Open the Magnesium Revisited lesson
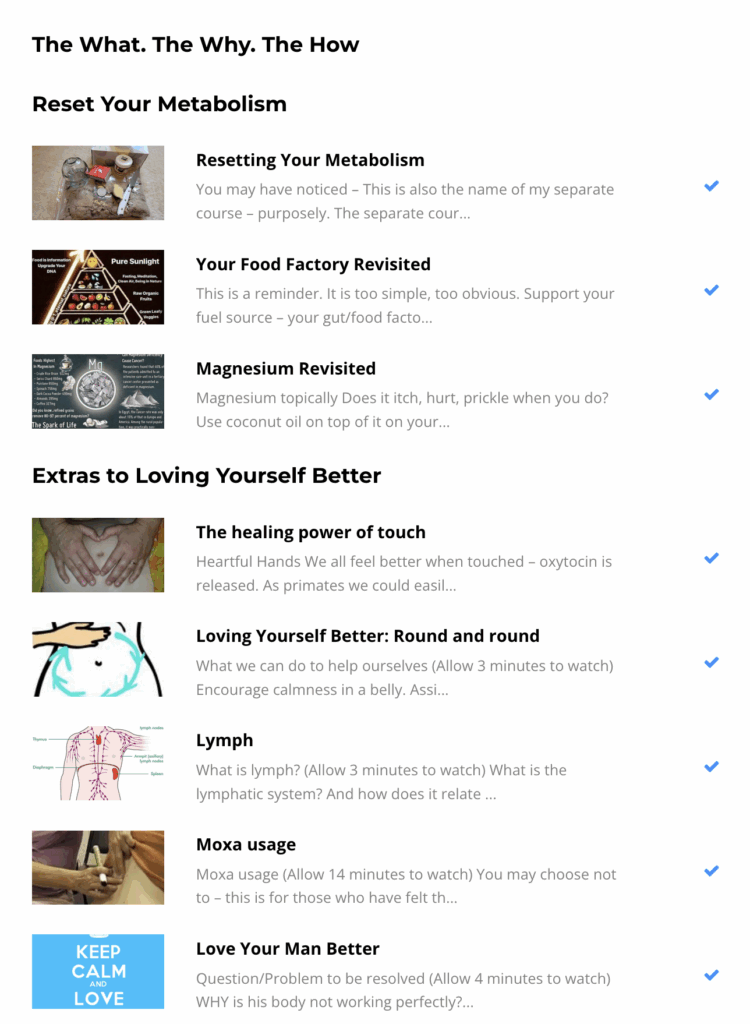This screenshot has width=750, height=1024. [286, 368]
